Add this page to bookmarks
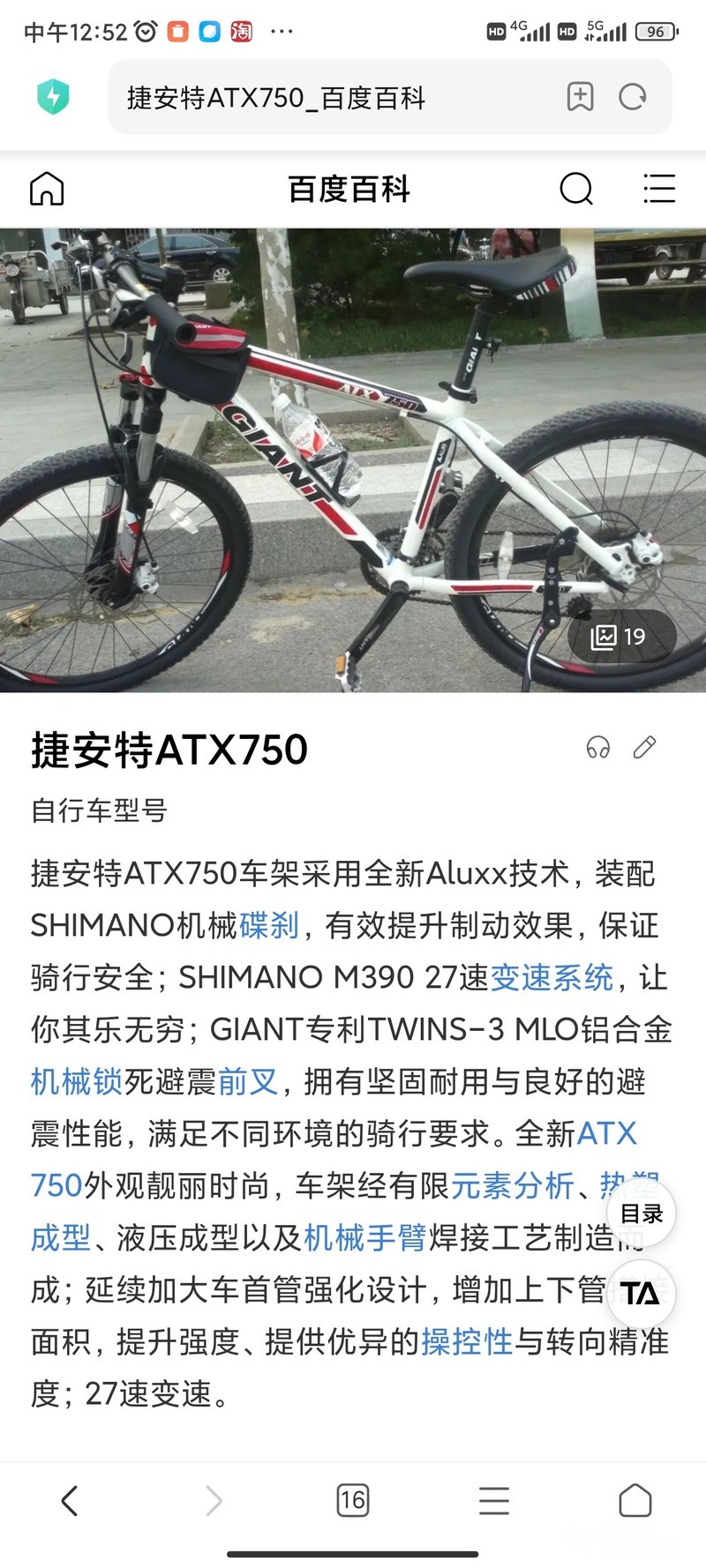The image size is (706, 1568). point(580,97)
